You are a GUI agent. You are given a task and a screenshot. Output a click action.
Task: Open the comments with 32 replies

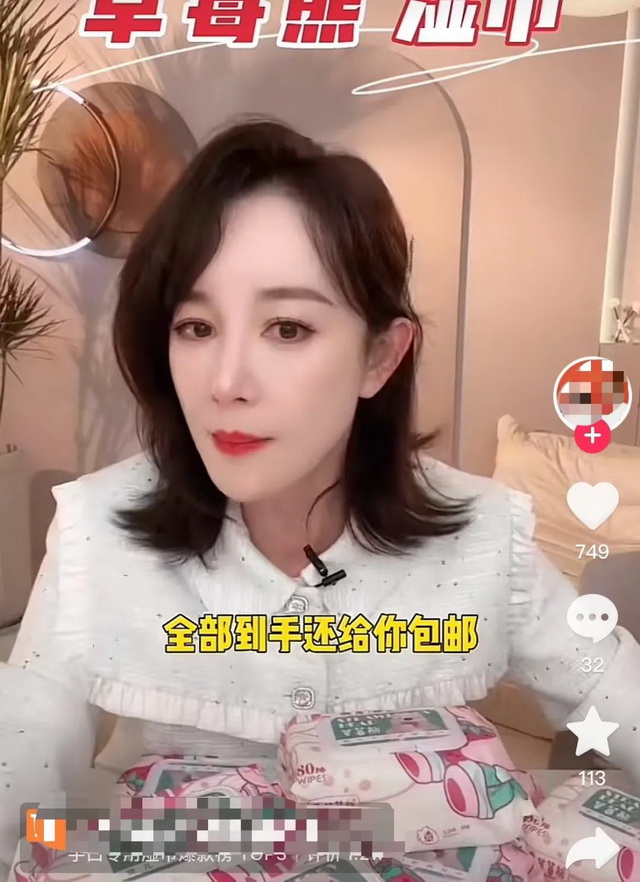click(x=592, y=618)
